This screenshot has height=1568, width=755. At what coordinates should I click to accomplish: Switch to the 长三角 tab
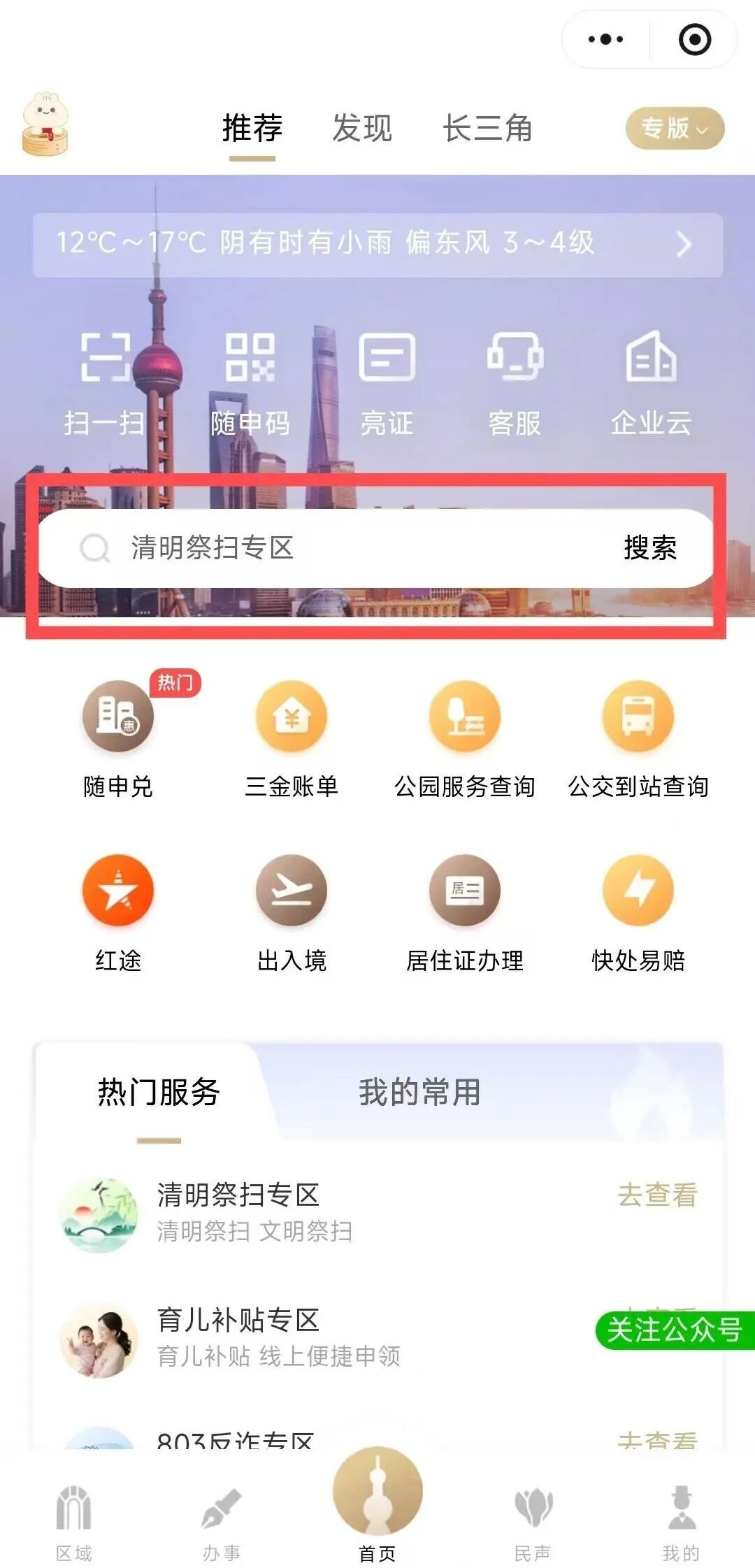487,129
